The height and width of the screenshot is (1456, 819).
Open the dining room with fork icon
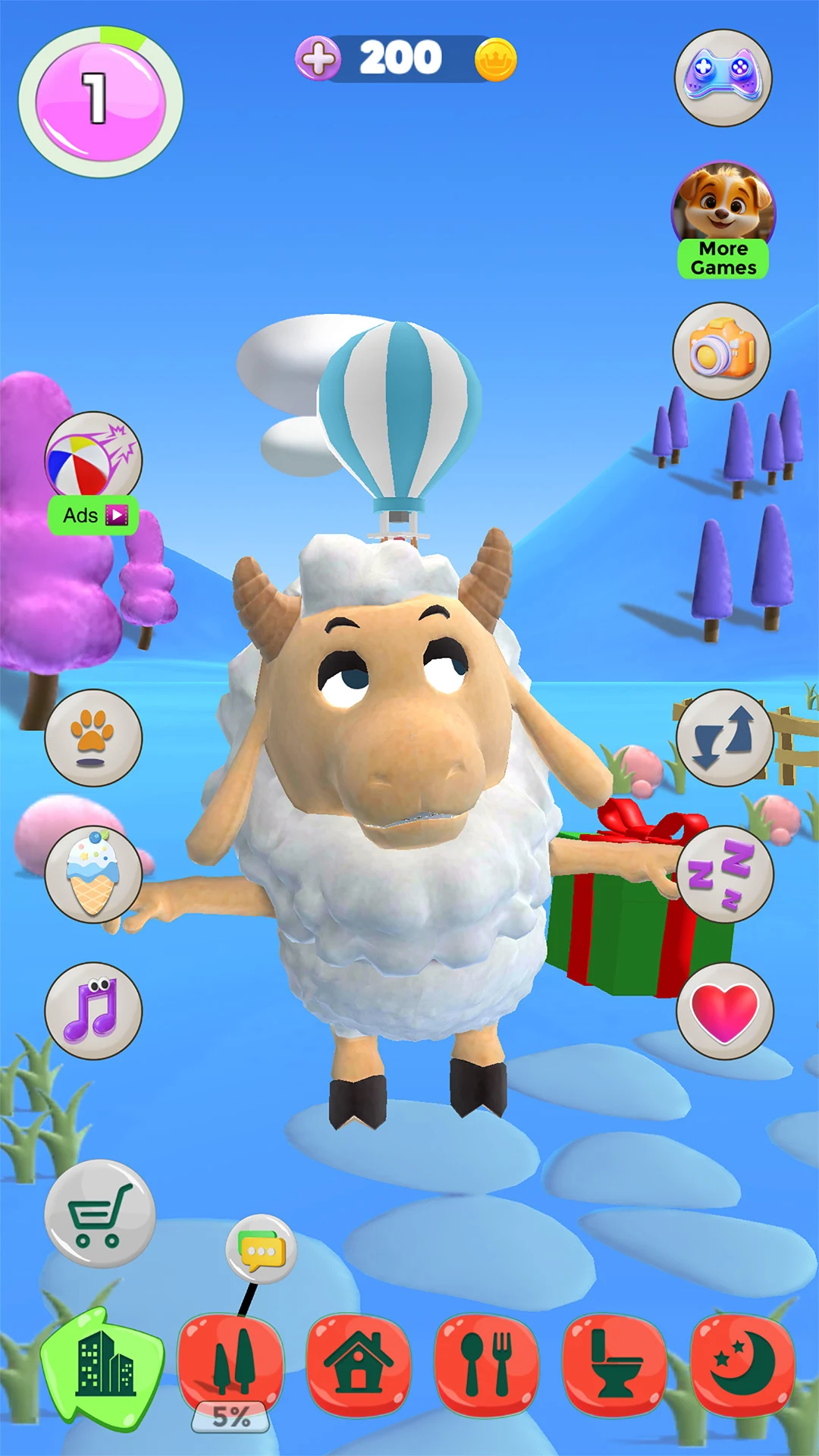click(x=486, y=1367)
